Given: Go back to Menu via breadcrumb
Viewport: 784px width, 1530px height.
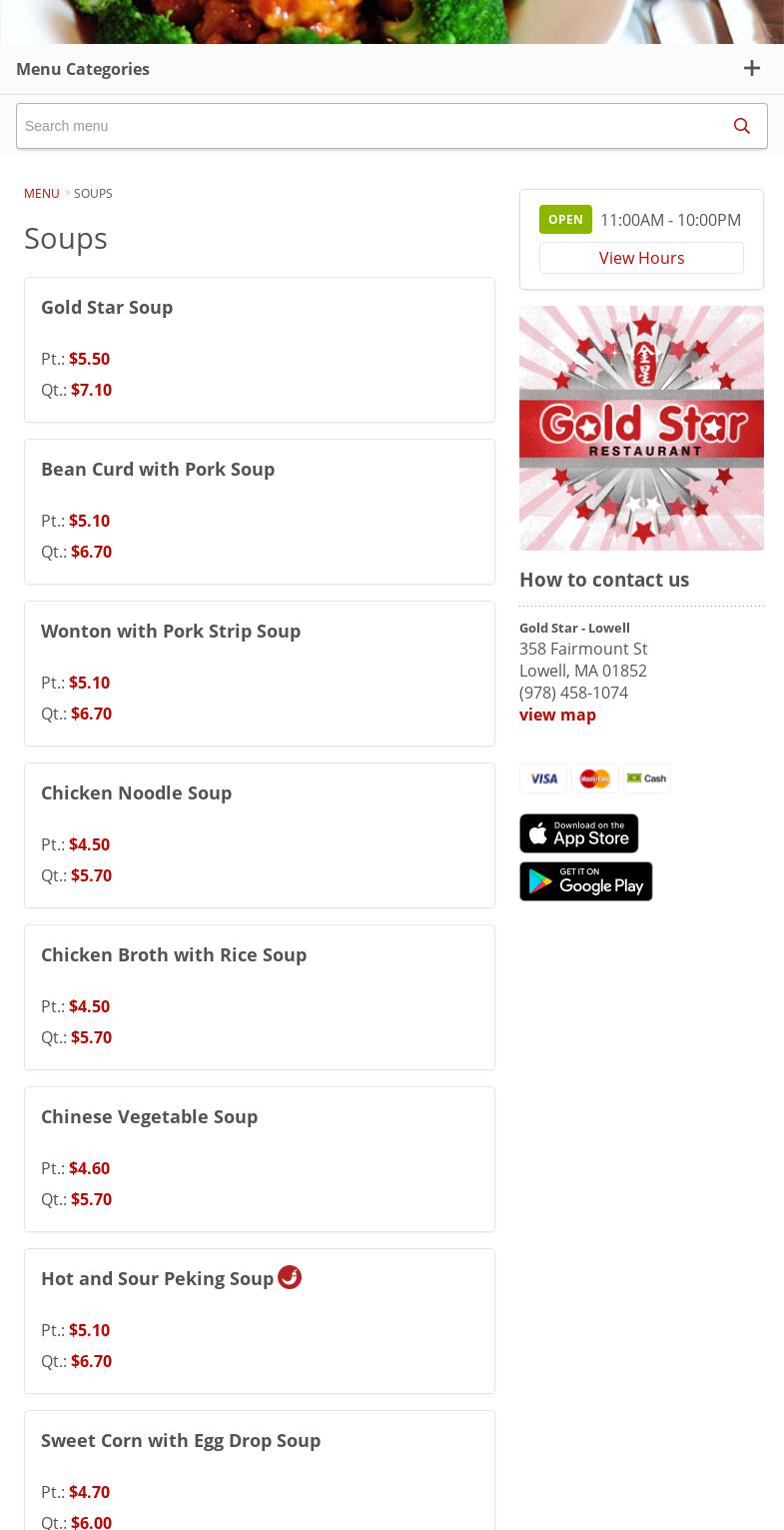Looking at the screenshot, I should [42, 193].
